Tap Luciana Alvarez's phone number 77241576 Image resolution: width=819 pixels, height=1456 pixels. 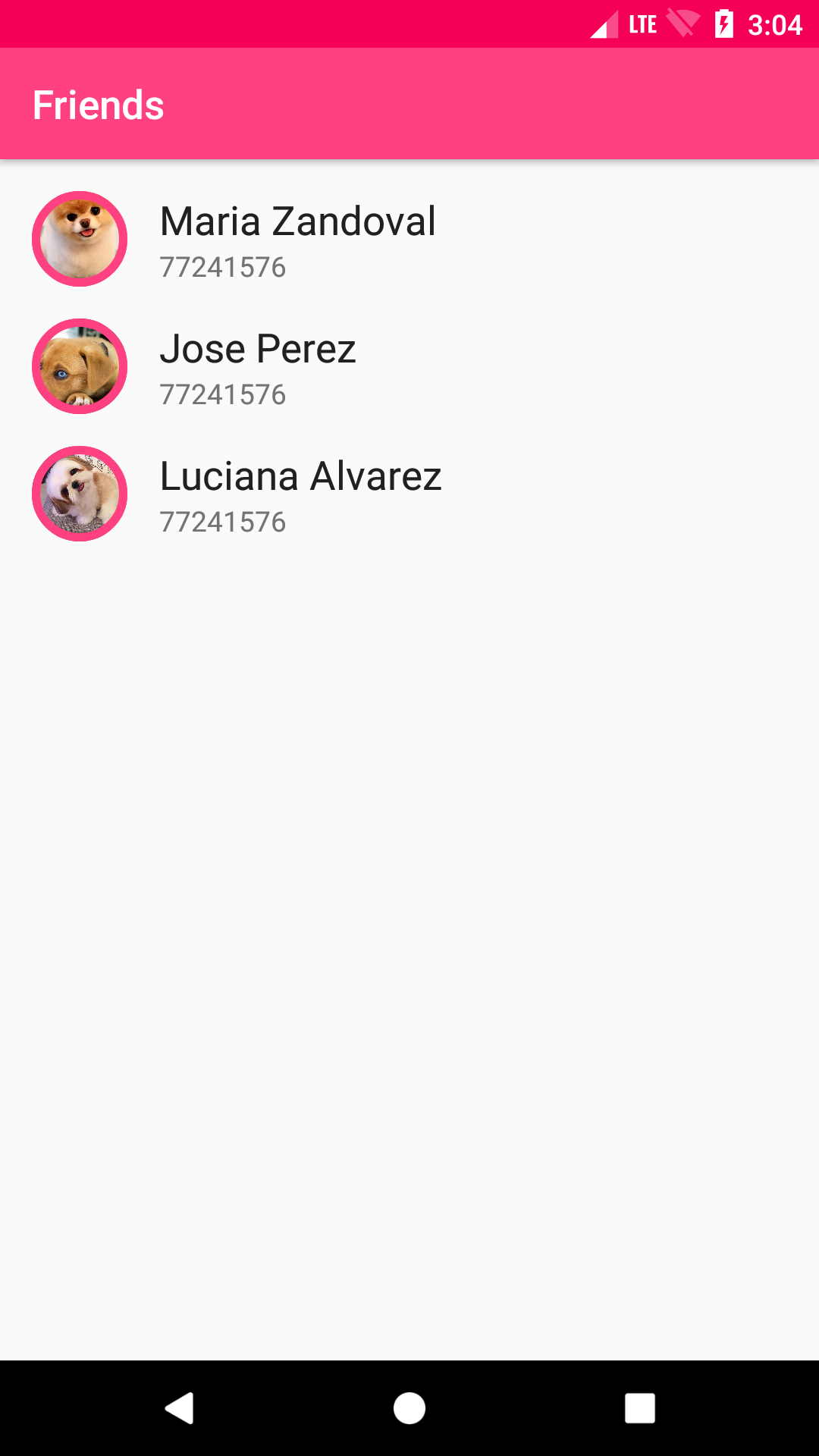pos(223,521)
